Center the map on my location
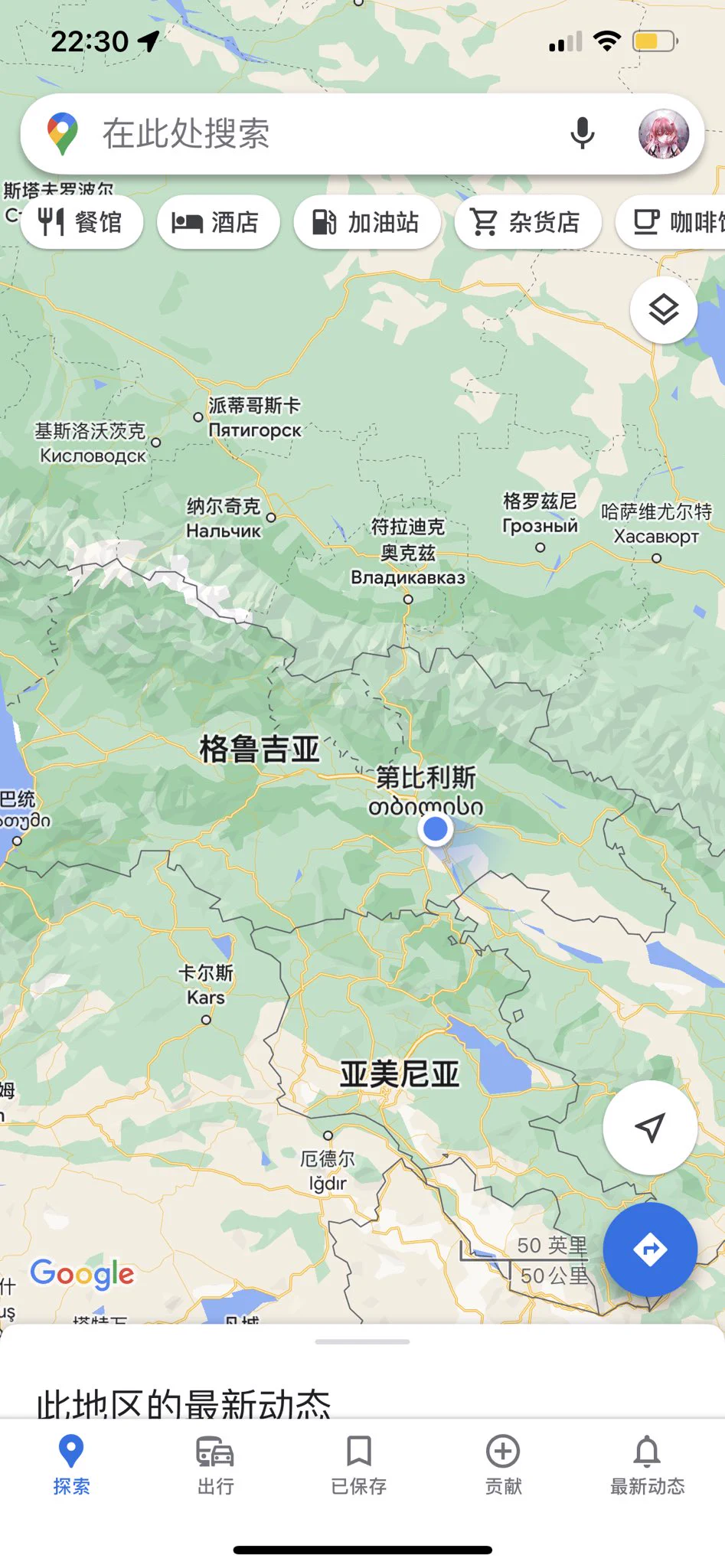The width and height of the screenshot is (725, 1568). (x=649, y=1127)
